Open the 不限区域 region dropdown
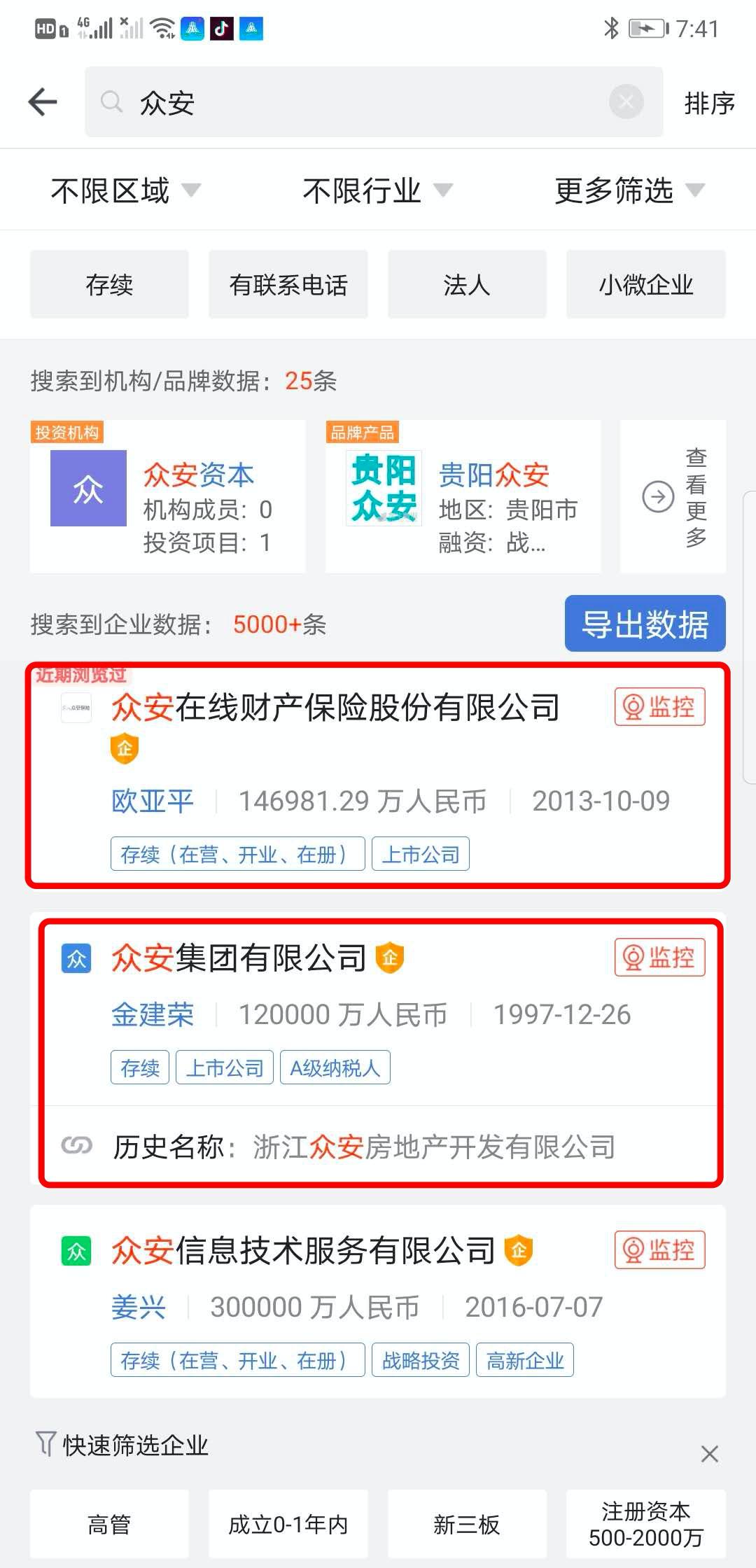Viewport: 756px width, 1568px height. 126,190
